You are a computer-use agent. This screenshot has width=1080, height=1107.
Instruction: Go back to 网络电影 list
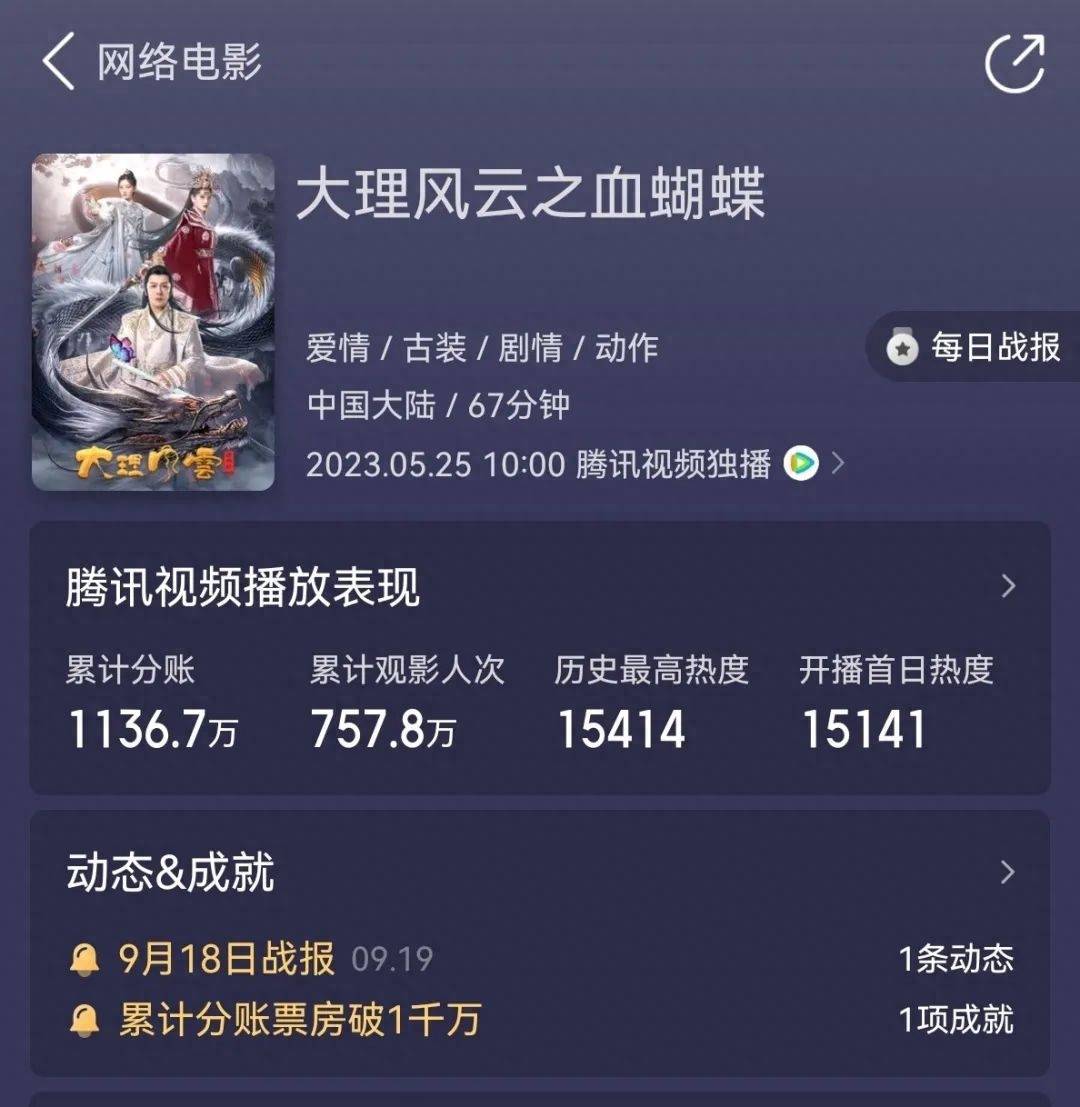(x=58, y=62)
